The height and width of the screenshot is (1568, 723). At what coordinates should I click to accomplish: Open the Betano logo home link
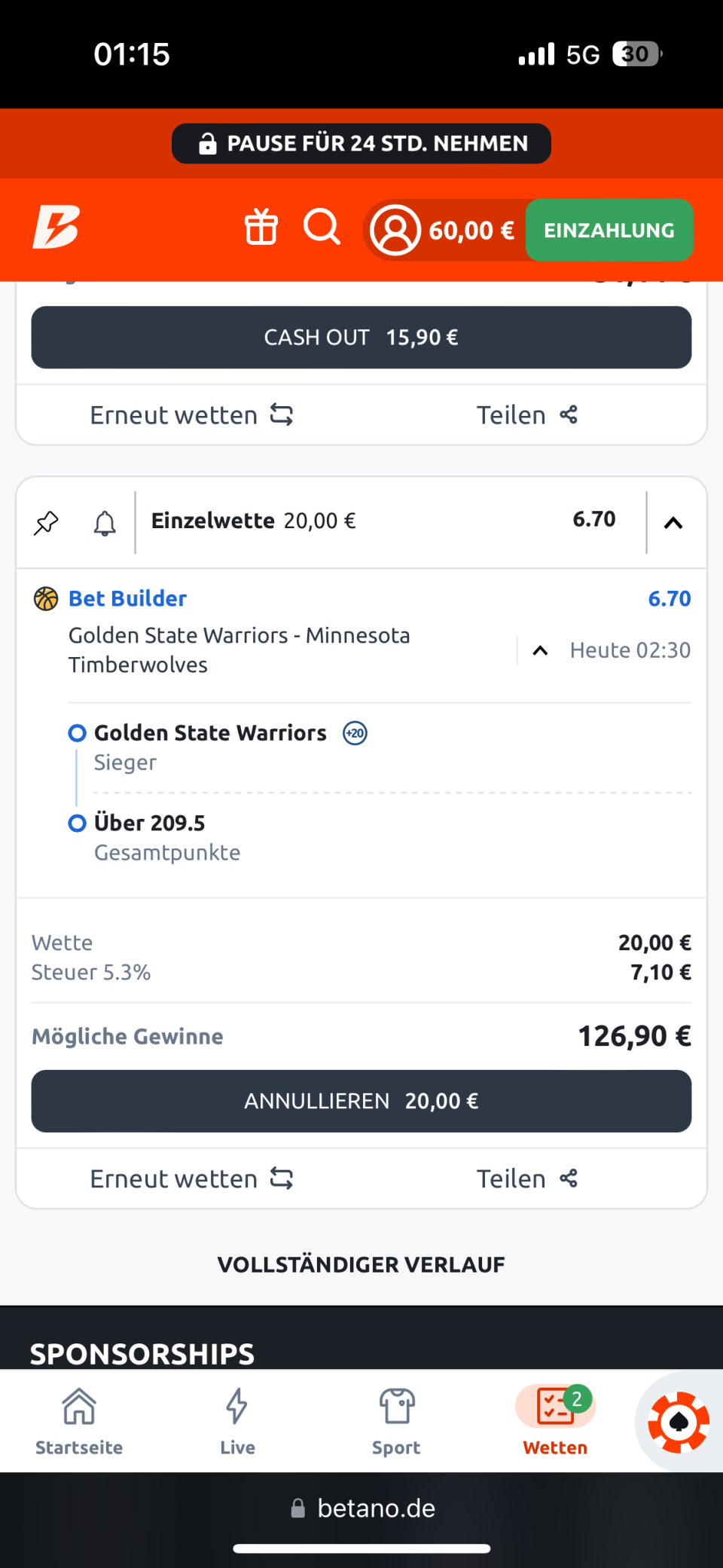(56, 227)
